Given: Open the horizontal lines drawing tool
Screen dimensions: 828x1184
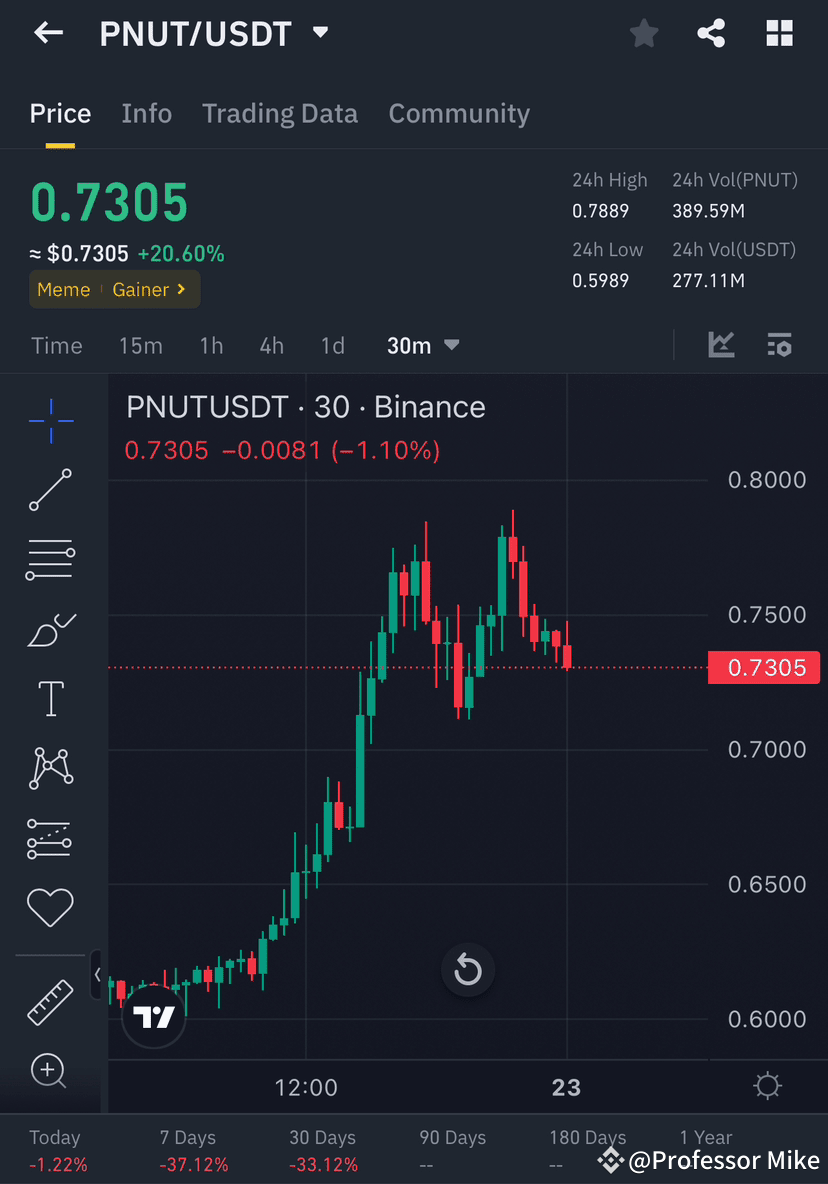Looking at the screenshot, I should click(50, 559).
